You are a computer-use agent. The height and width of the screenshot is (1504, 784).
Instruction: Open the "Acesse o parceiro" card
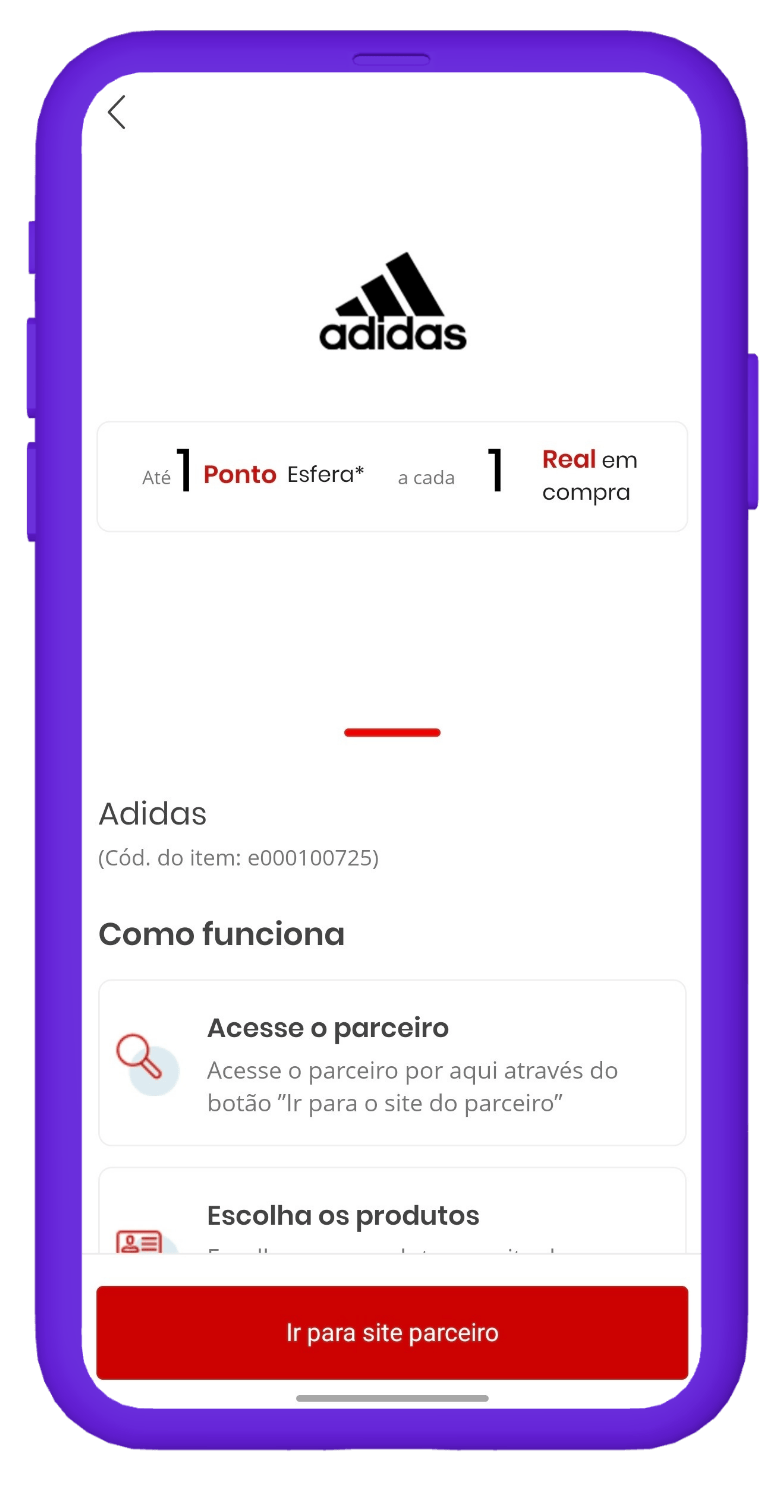392,1061
